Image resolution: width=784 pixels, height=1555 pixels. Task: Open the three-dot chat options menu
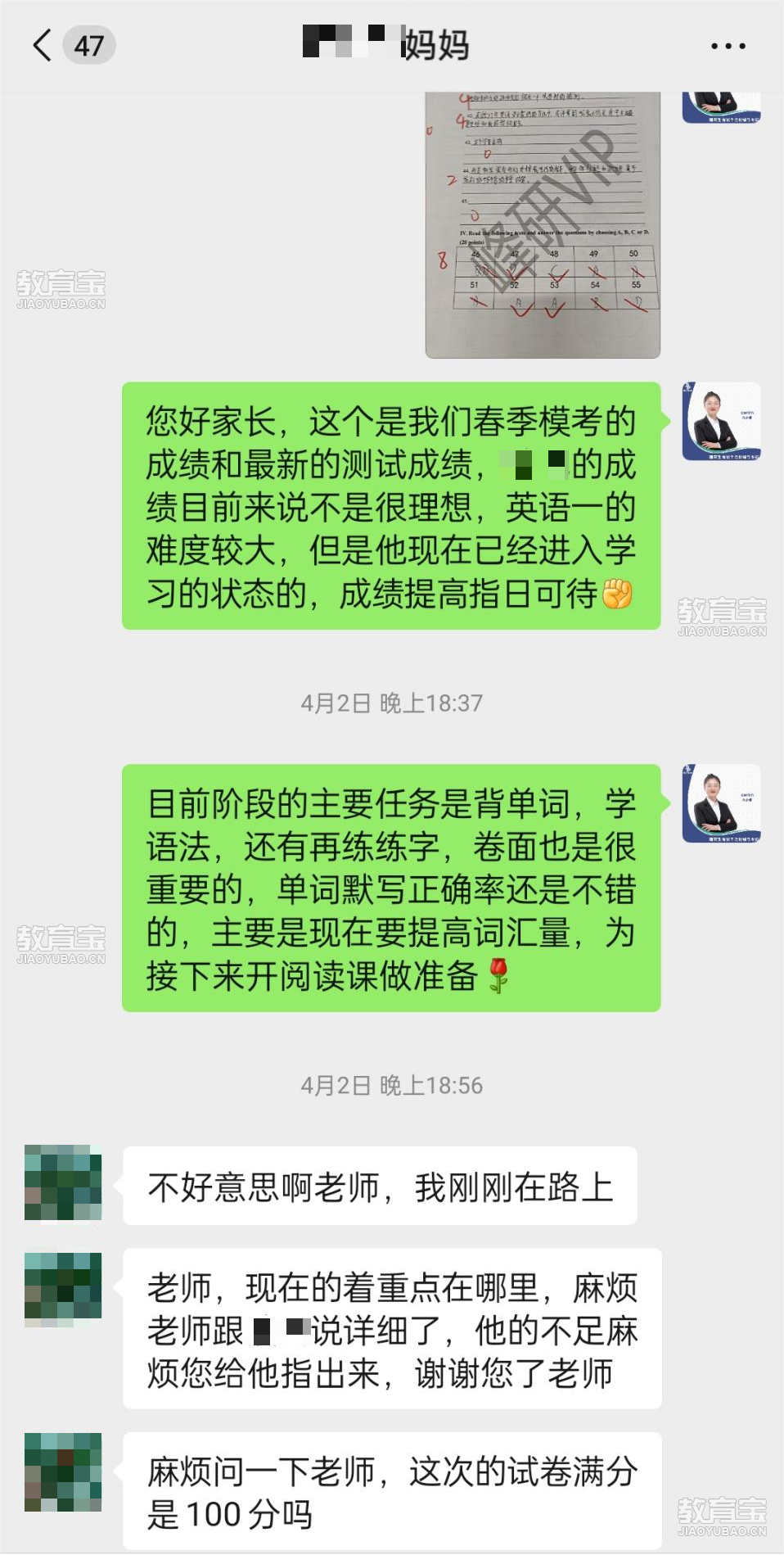click(x=728, y=46)
